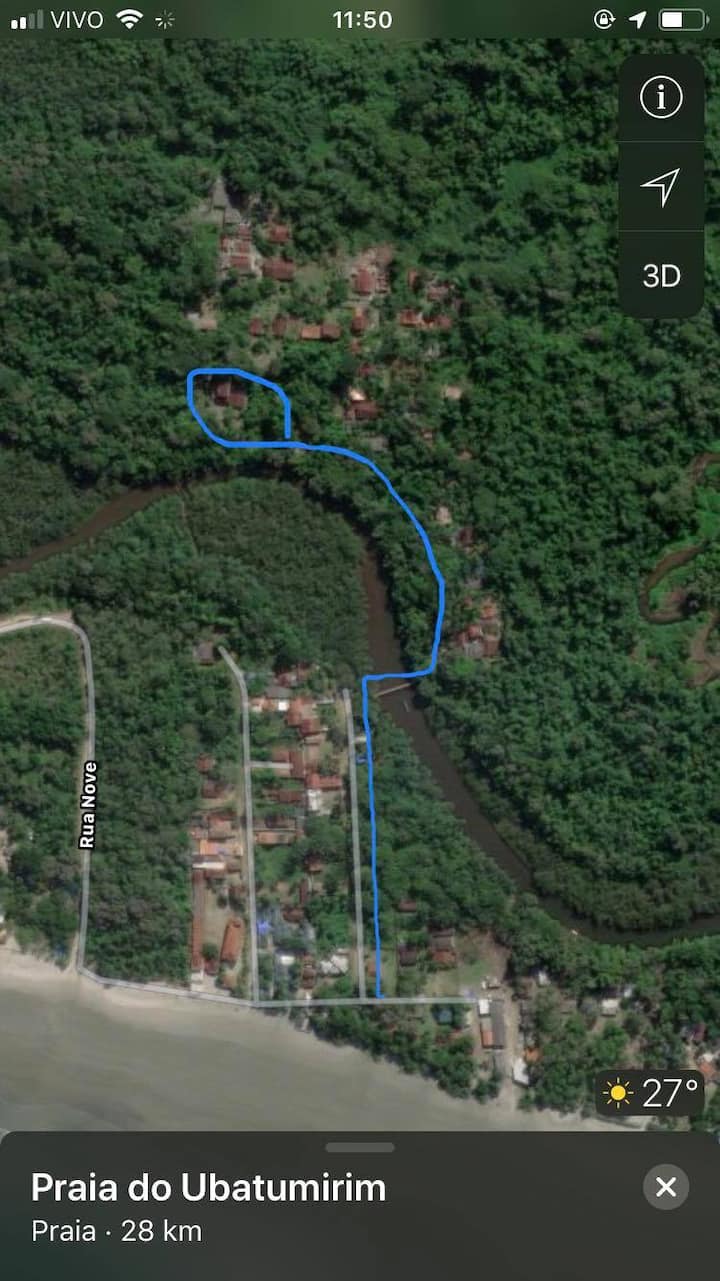This screenshot has height=1281, width=720.
Task: Open the map info settings
Action: click(x=661, y=98)
